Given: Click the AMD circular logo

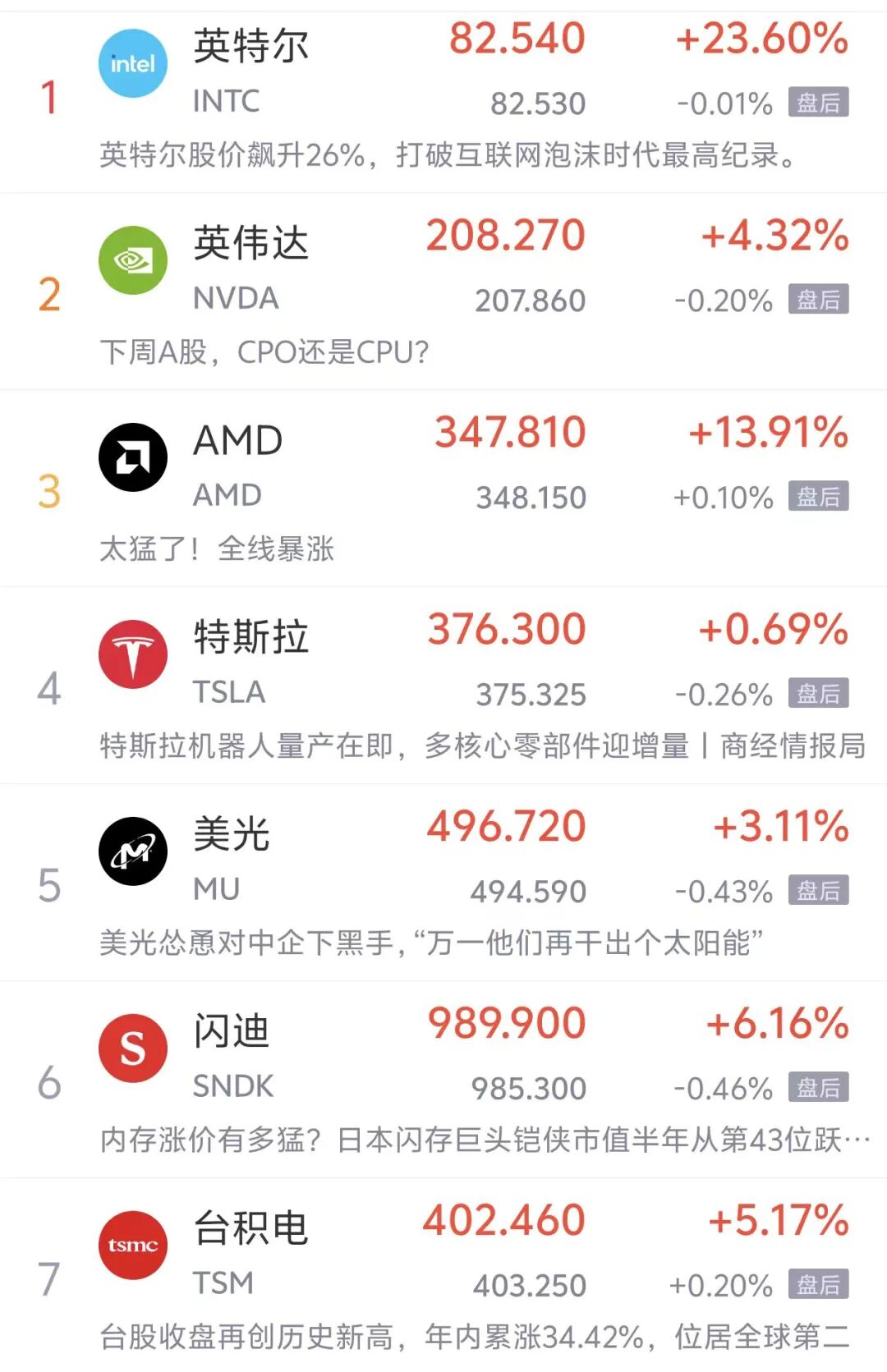Looking at the screenshot, I should pos(133,456).
